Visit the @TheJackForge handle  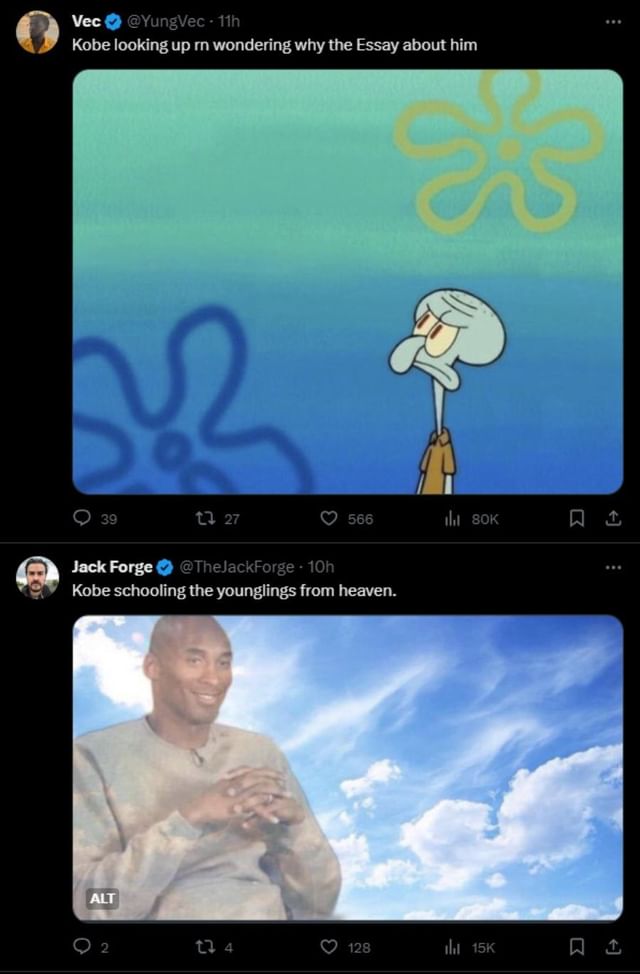tap(235, 567)
